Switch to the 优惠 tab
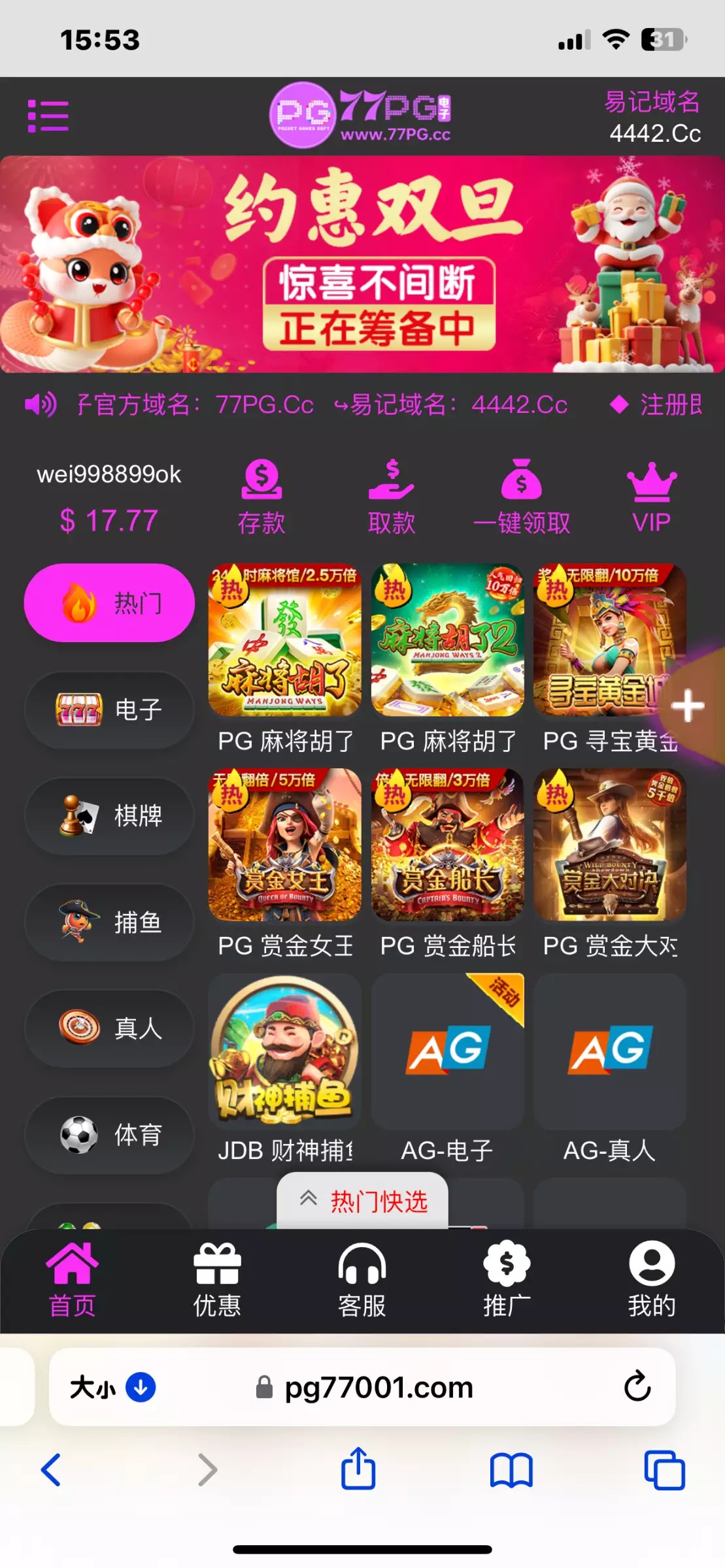This screenshot has width=725, height=1568. pyautogui.click(x=217, y=1279)
